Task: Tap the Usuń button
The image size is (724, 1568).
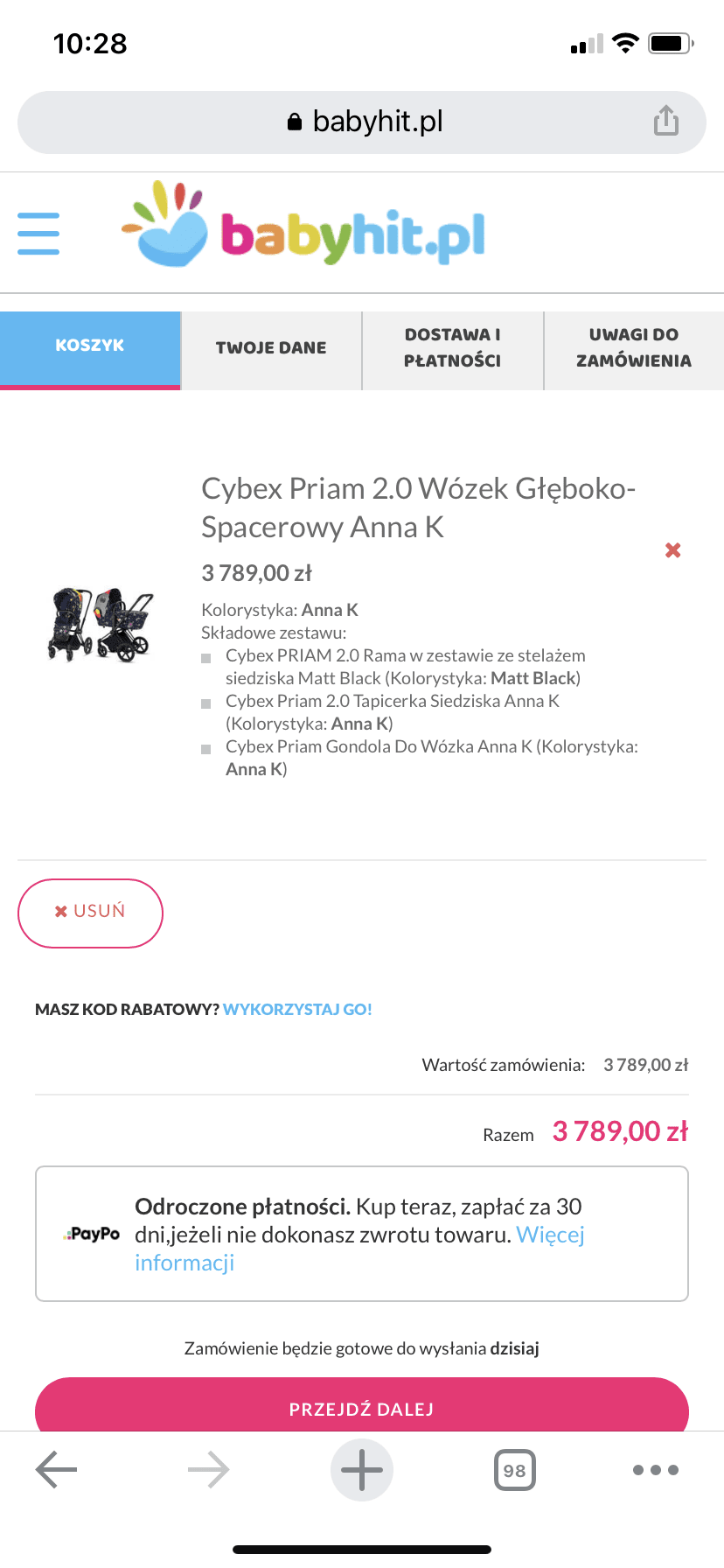Action: 90,912
